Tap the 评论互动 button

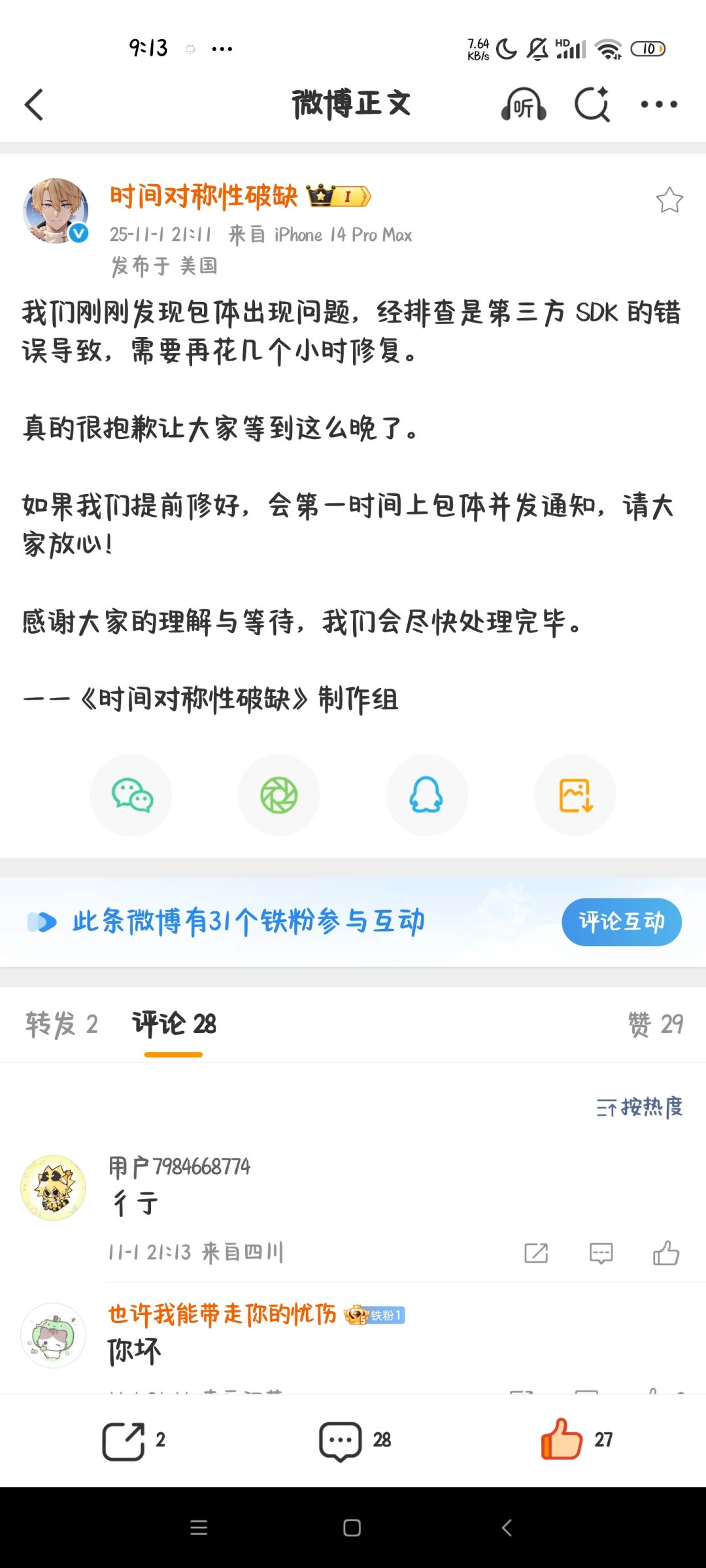(x=622, y=922)
